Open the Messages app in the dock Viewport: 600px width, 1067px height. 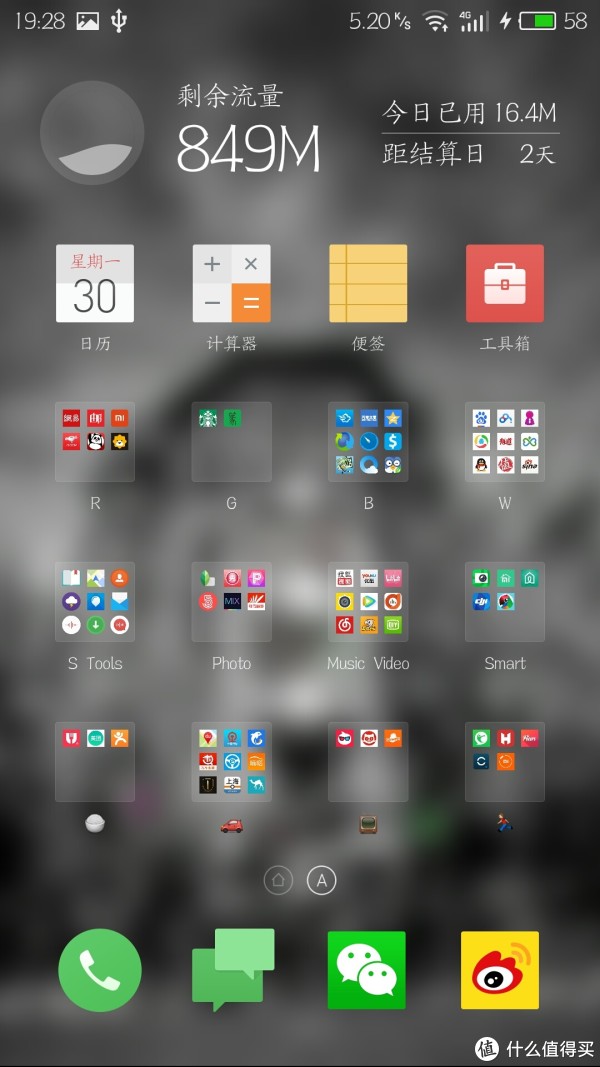pos(232,970)
